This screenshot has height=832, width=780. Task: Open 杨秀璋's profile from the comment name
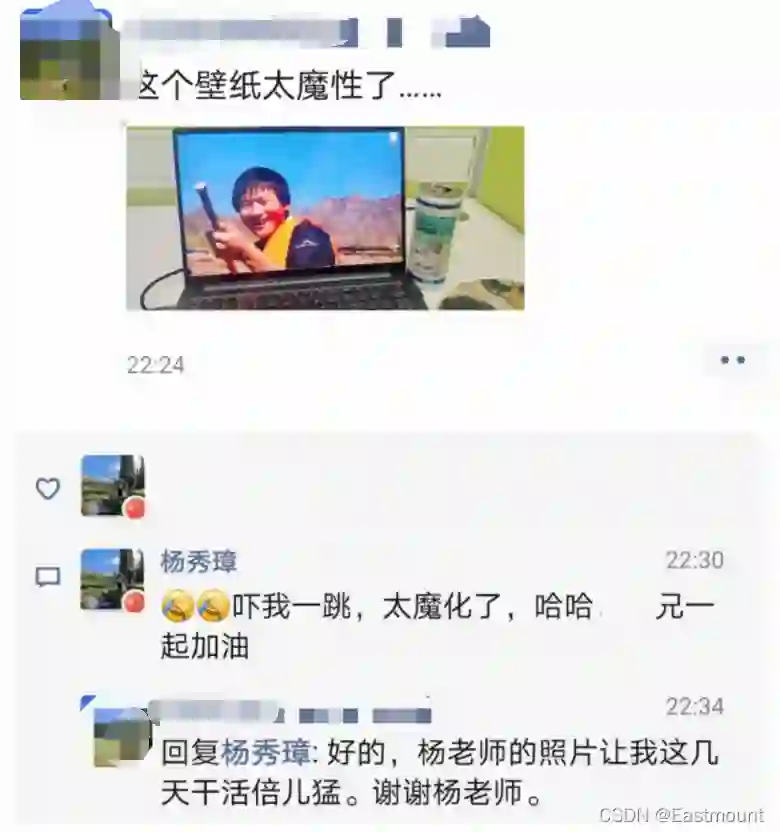tap(199, 562)
